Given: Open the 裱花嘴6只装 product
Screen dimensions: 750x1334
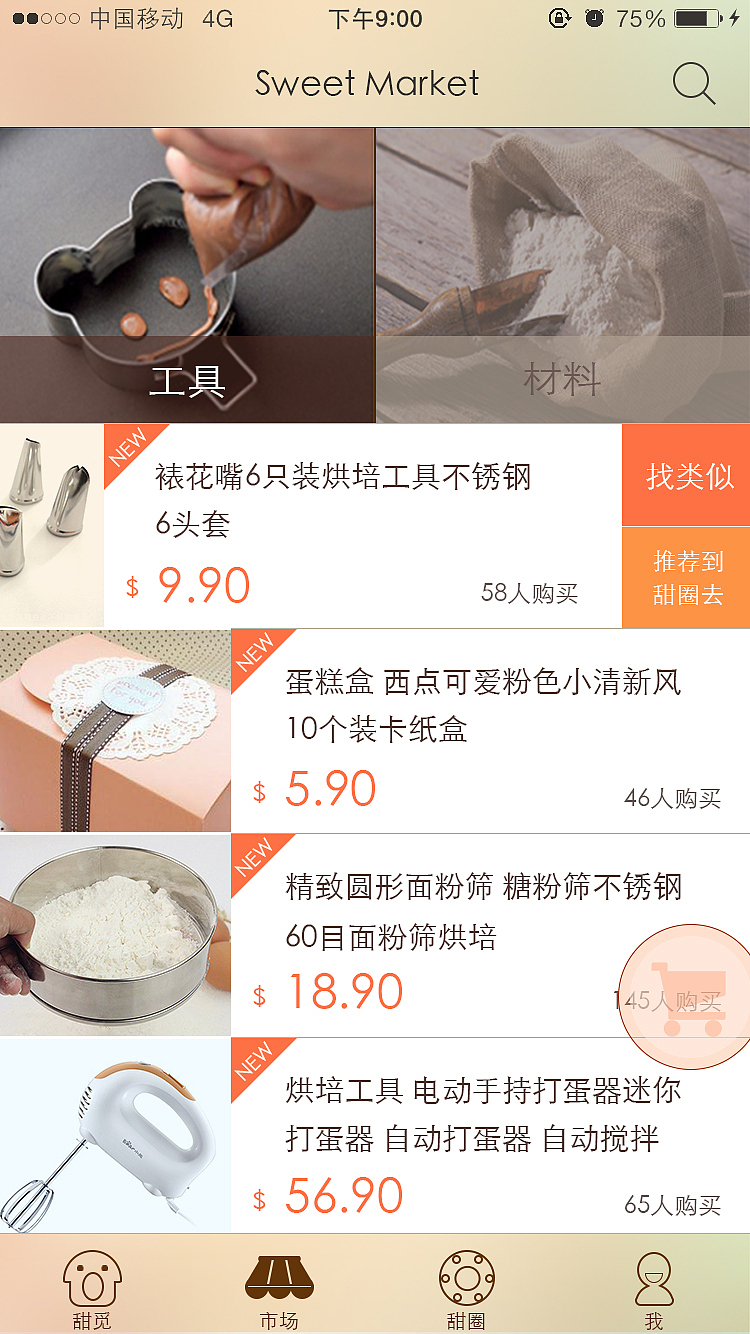Looking at the screenshot, I should (340, 526).
